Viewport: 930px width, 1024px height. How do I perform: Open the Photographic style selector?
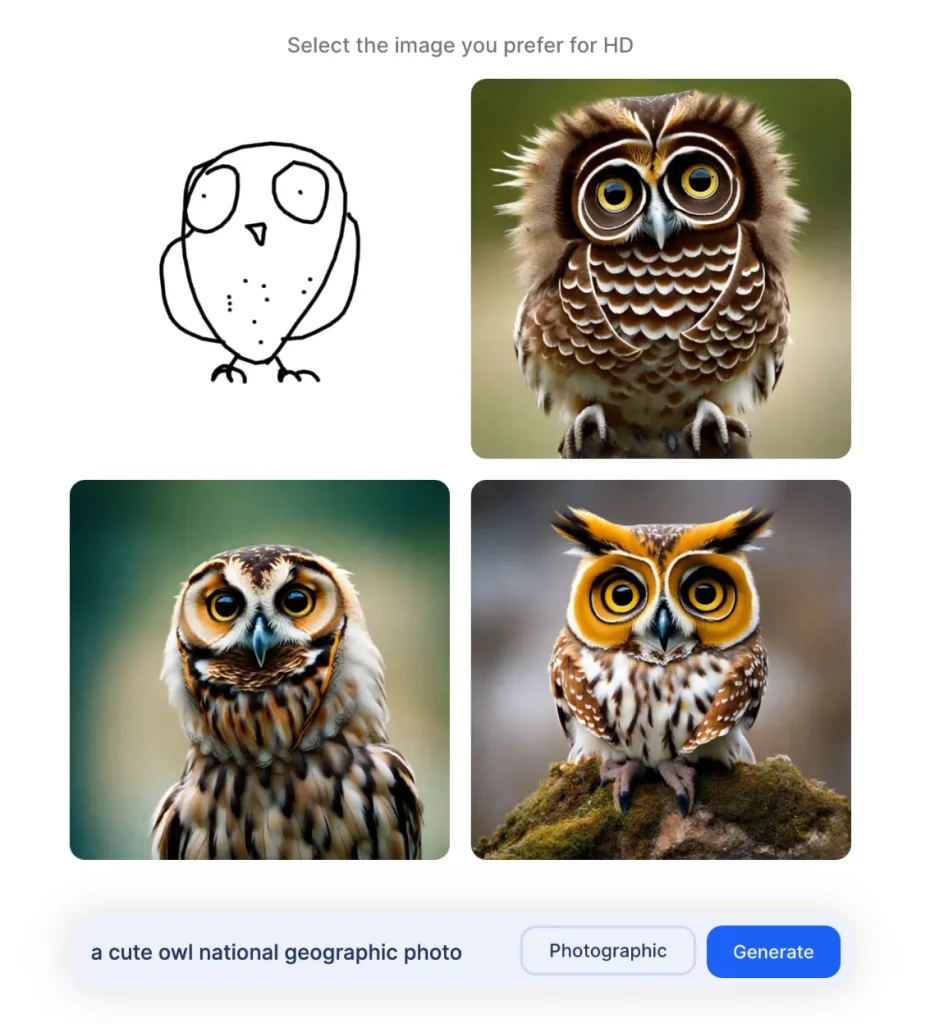coord(607,951)
